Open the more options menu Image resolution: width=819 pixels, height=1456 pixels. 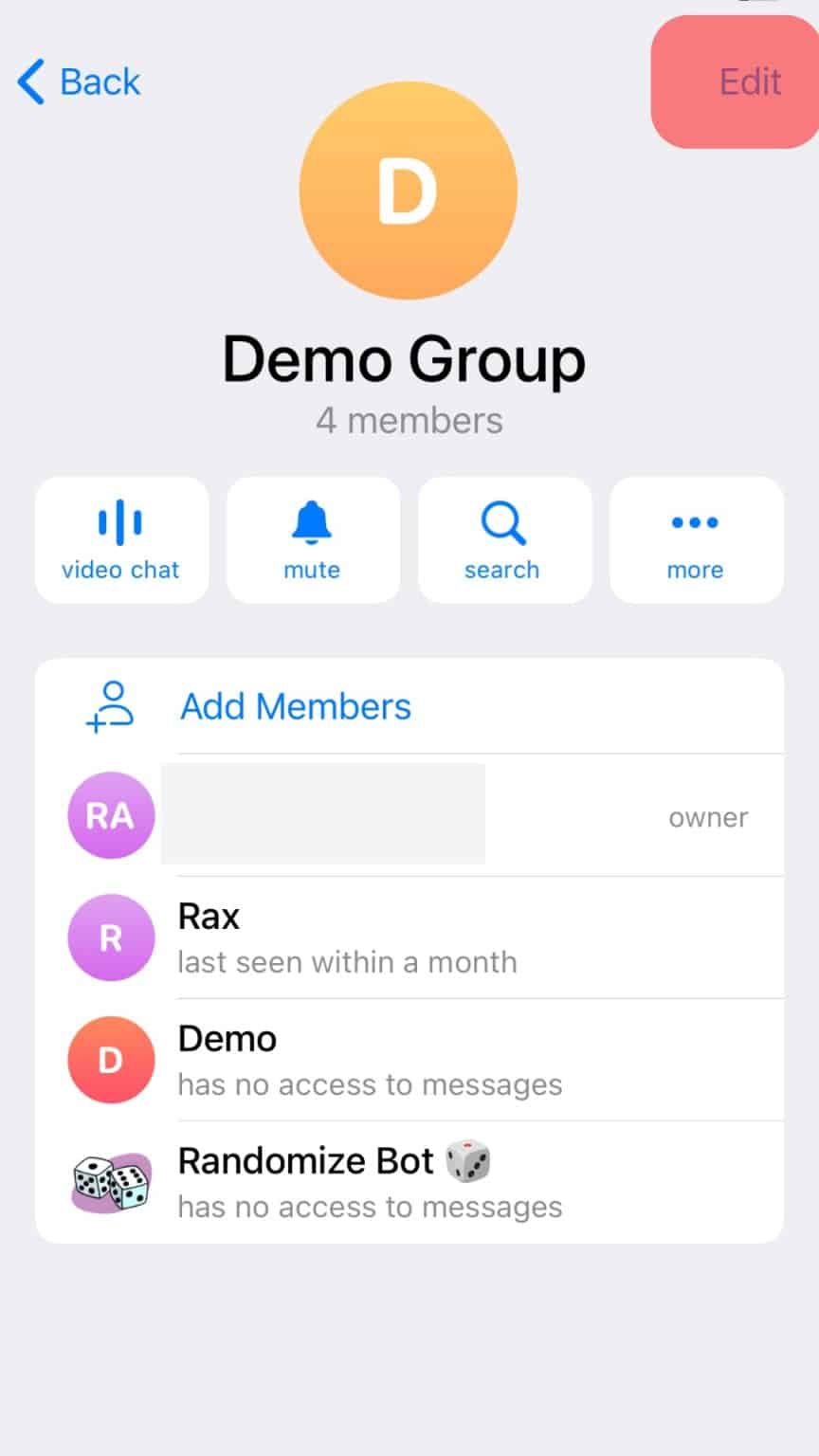[695, 538]
